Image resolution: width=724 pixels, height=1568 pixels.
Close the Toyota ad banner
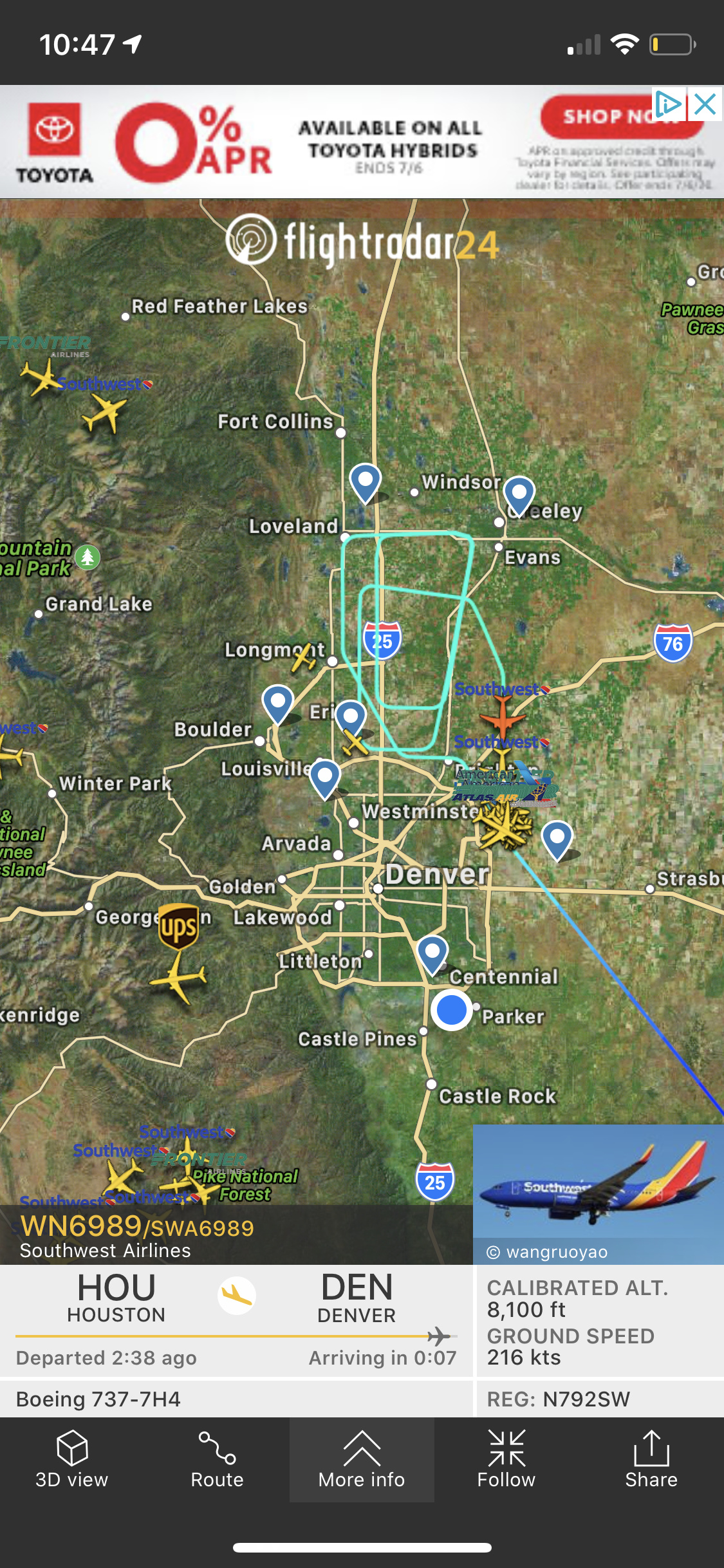(705, 104)
